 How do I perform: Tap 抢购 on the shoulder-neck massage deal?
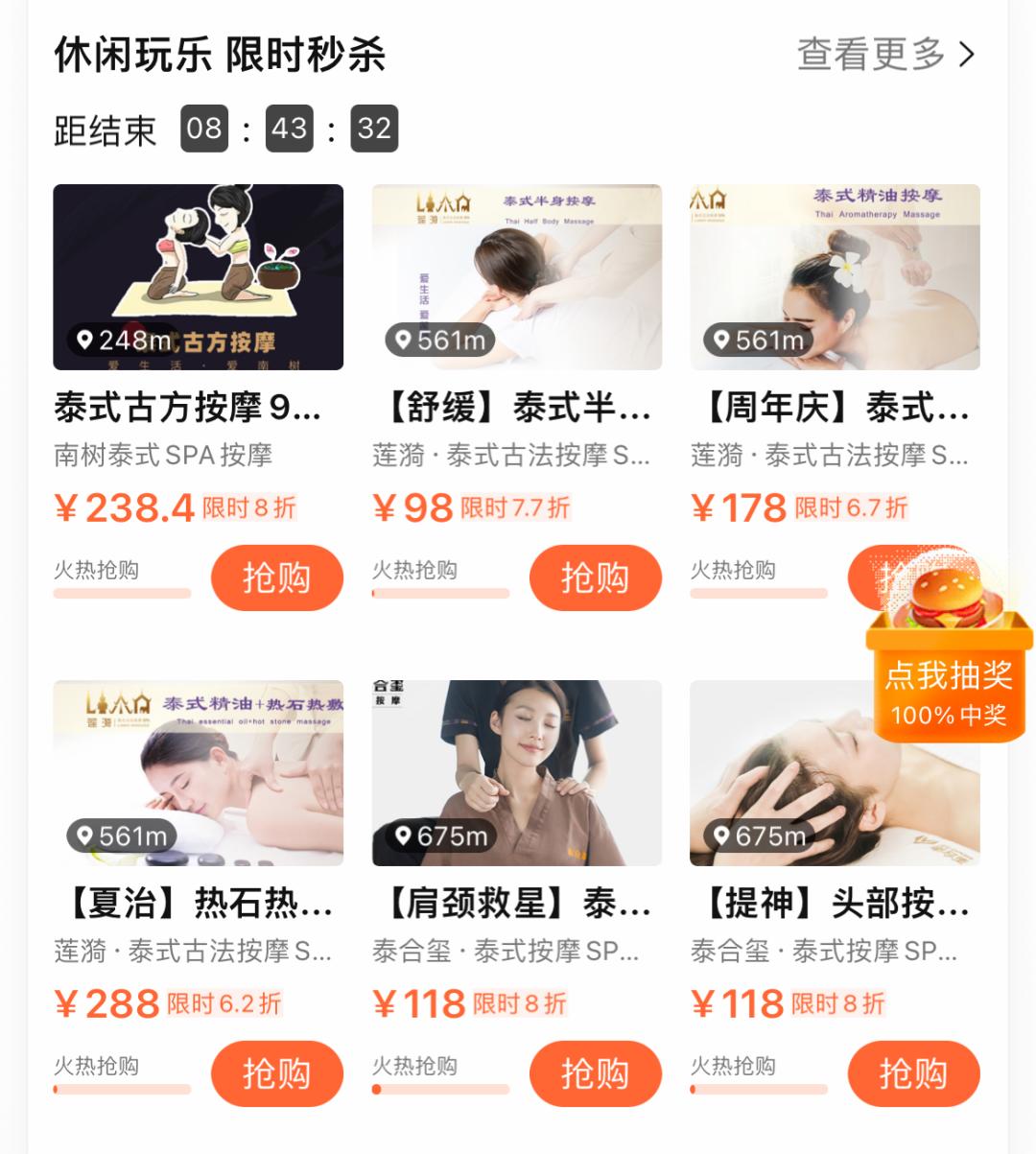pyautogui.click(x=595, y=1073)
